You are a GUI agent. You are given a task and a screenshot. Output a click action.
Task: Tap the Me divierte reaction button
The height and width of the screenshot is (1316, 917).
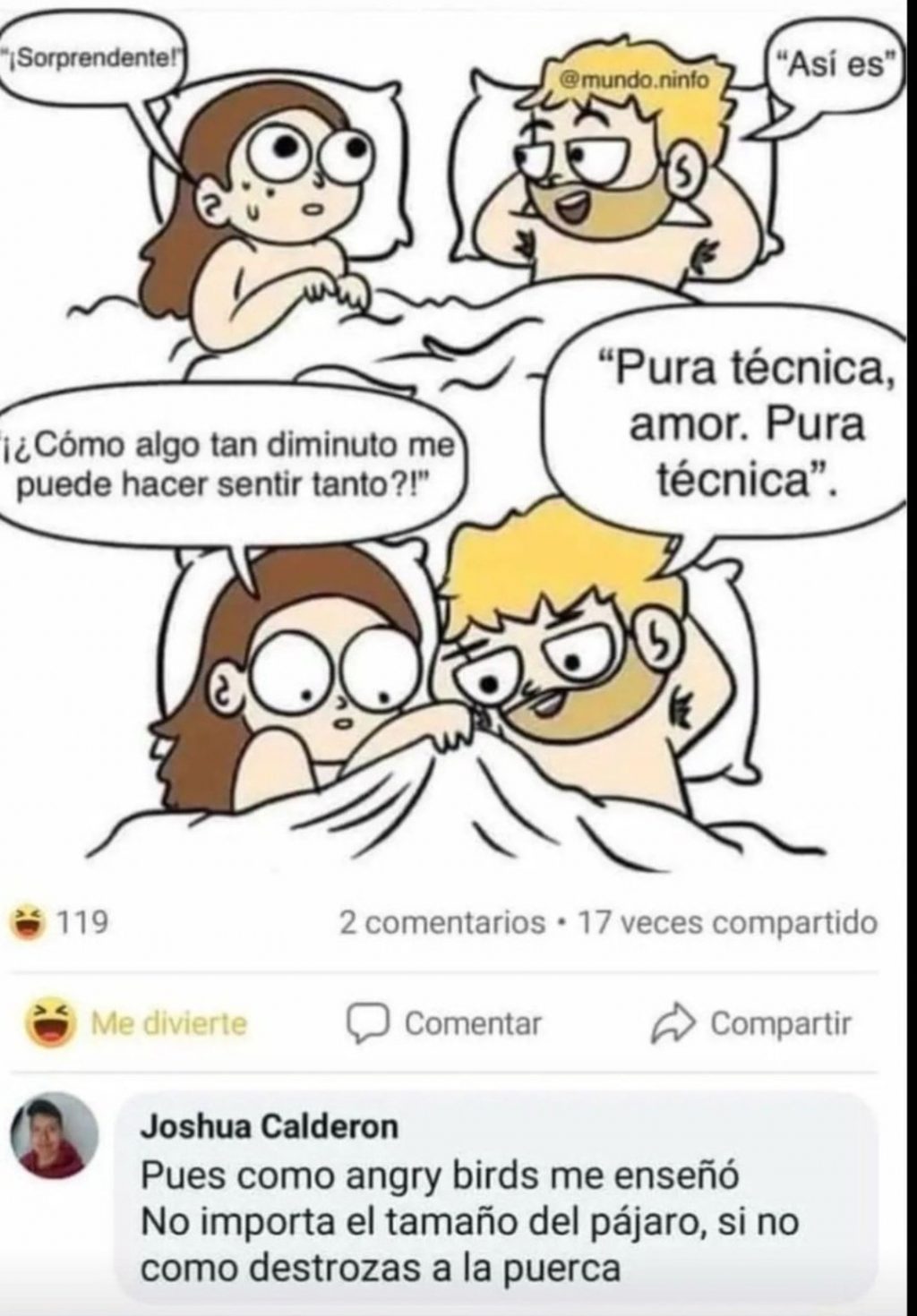tap(137, 1023)
